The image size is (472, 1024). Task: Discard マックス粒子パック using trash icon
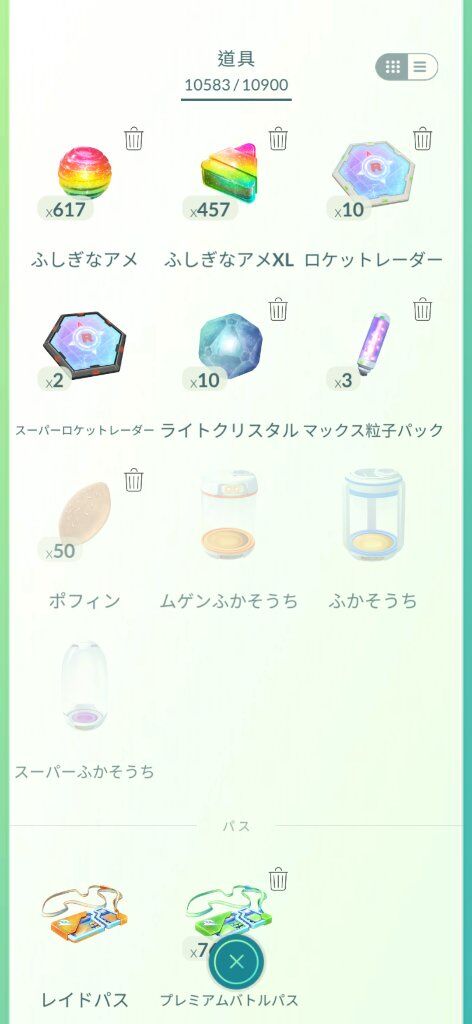(x=422, y=309)
